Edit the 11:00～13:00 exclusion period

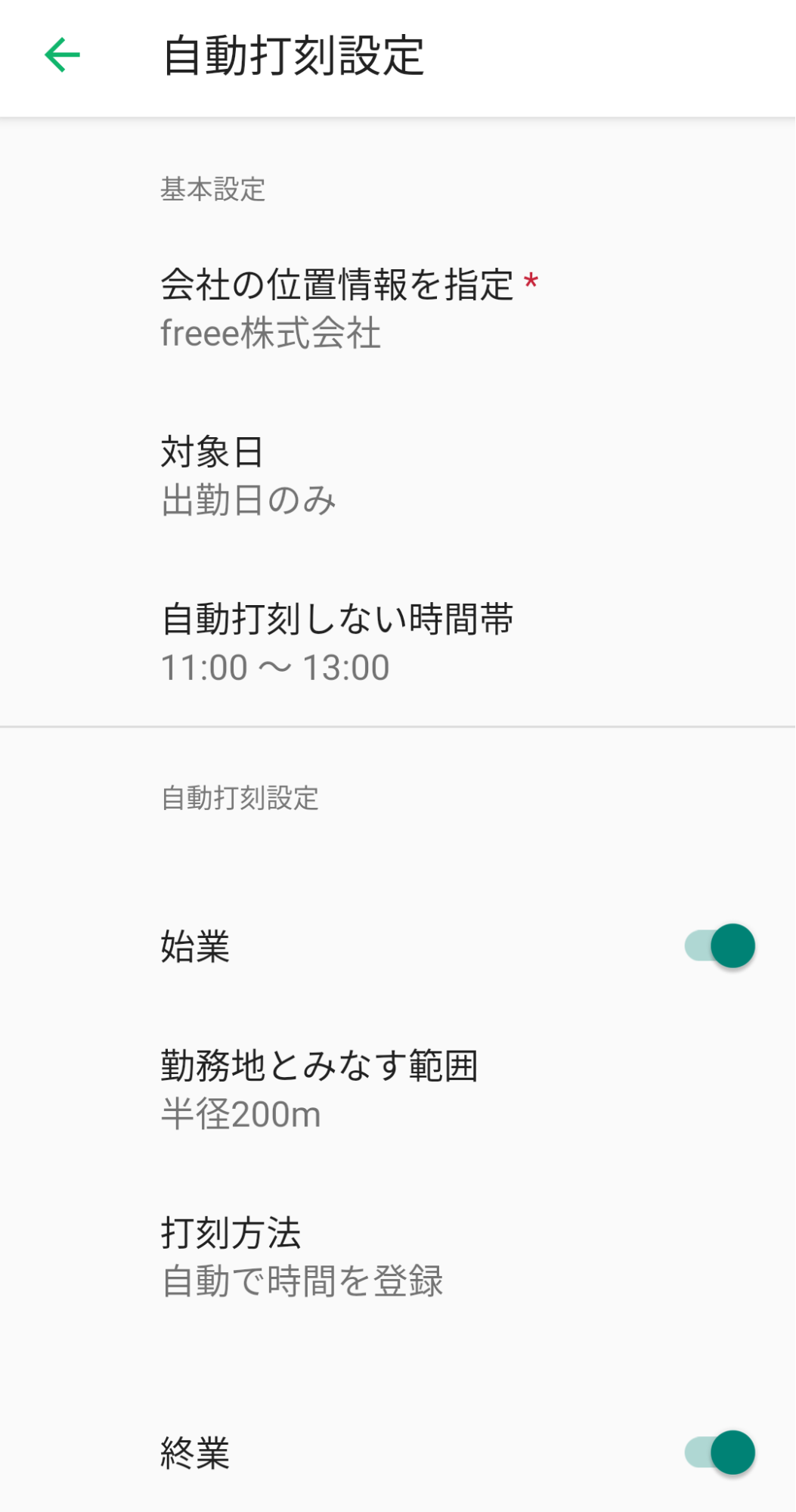274,666
